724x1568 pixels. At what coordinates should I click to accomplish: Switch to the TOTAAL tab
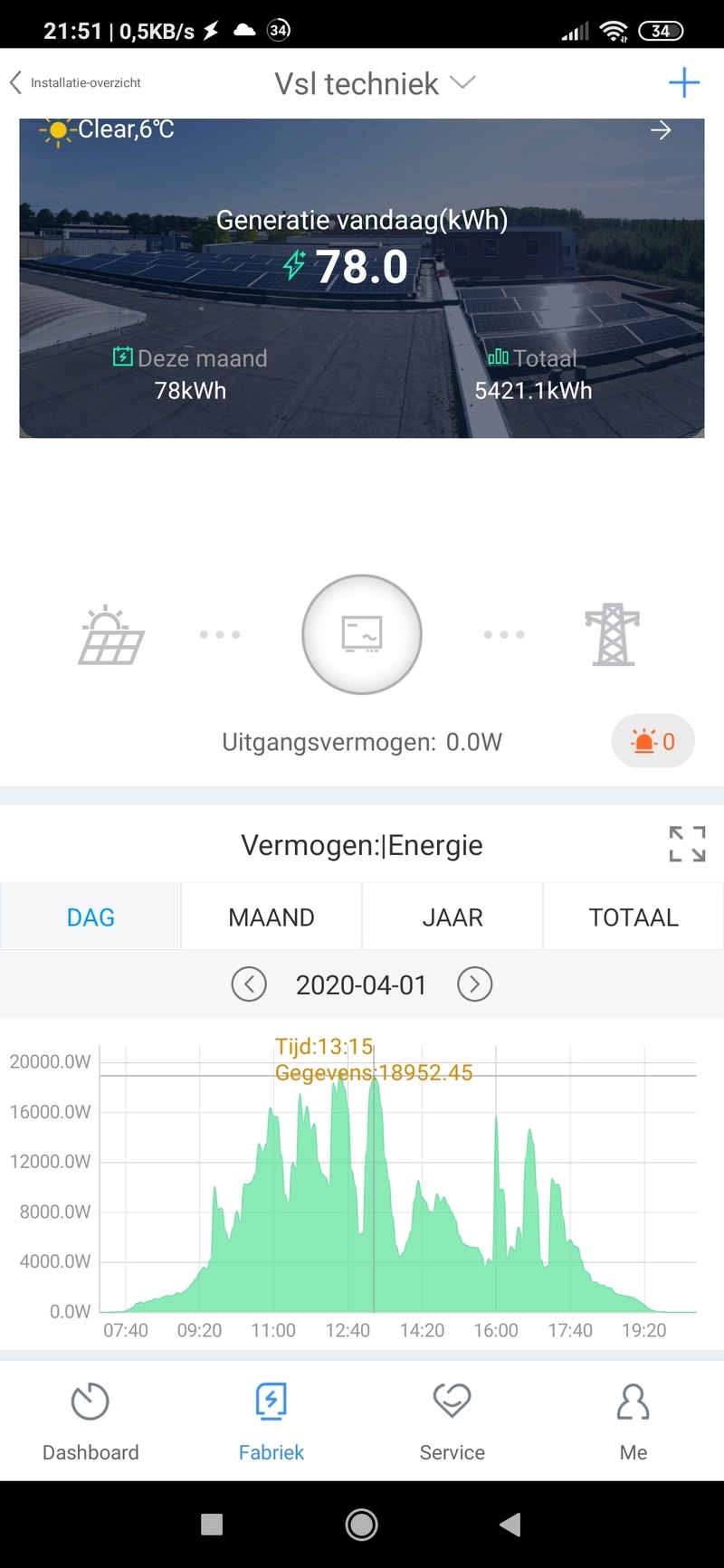tap(633, 917)
